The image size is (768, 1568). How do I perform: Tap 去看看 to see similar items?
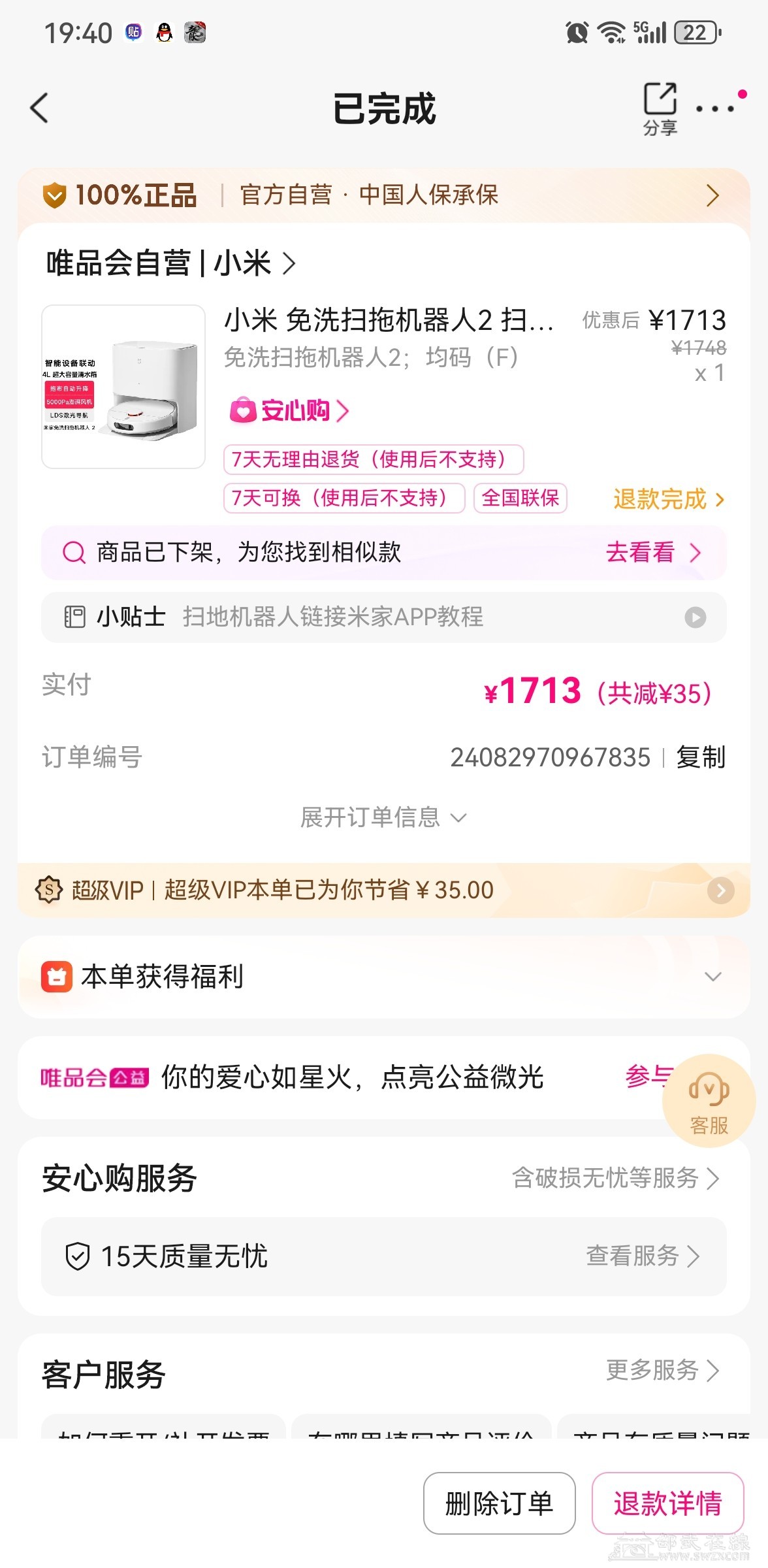click(x=652, y=553)
